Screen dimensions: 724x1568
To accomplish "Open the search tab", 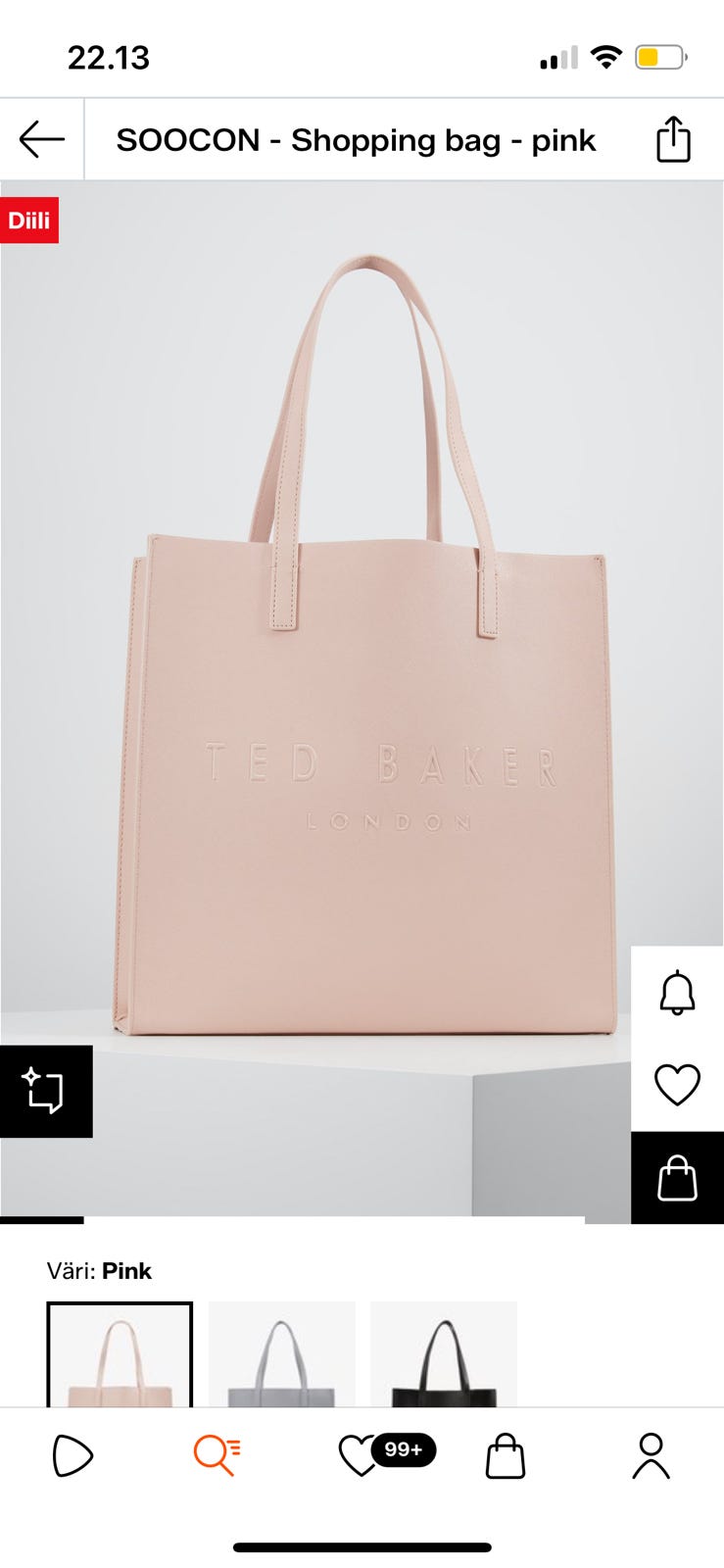I will click(x=217, y=1455).
